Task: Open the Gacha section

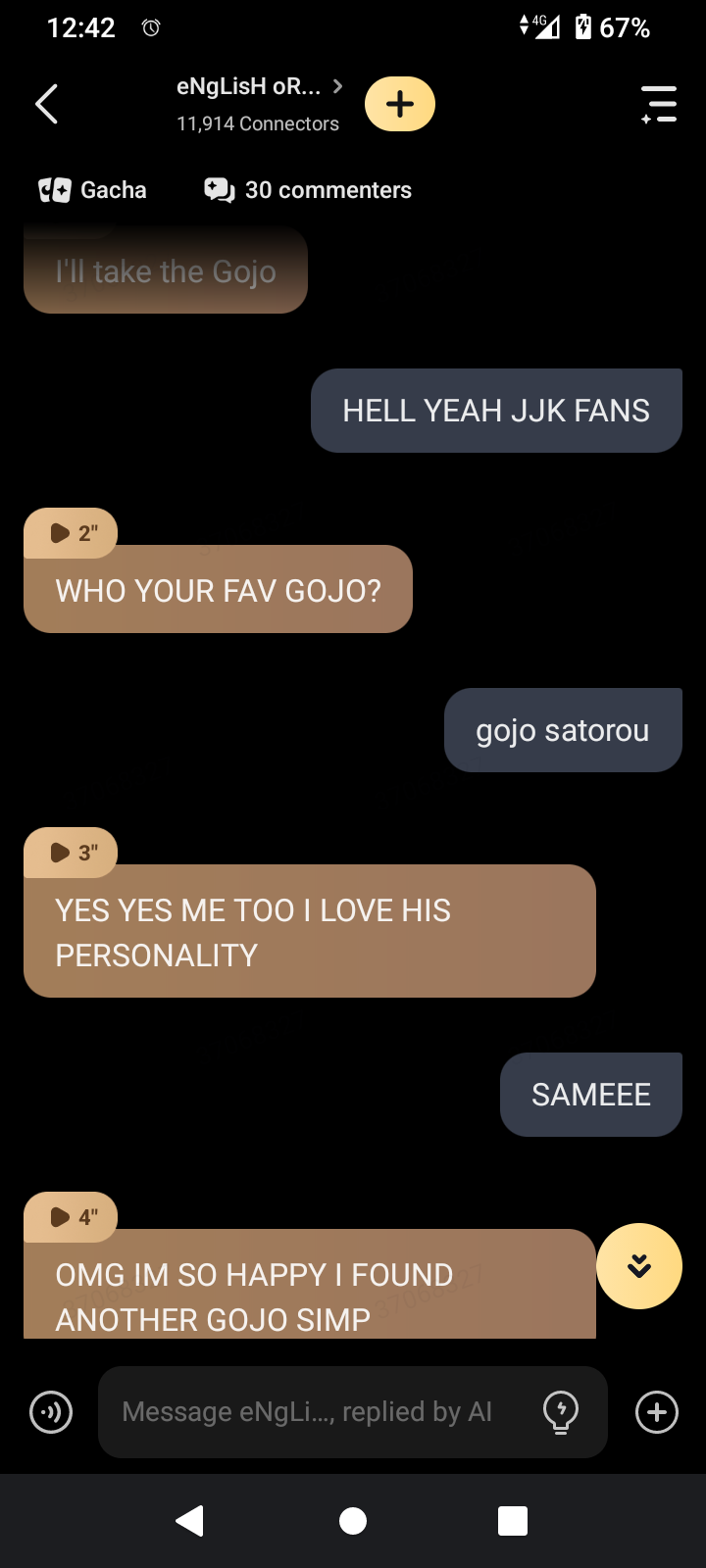Action: [x=93, y=190]
